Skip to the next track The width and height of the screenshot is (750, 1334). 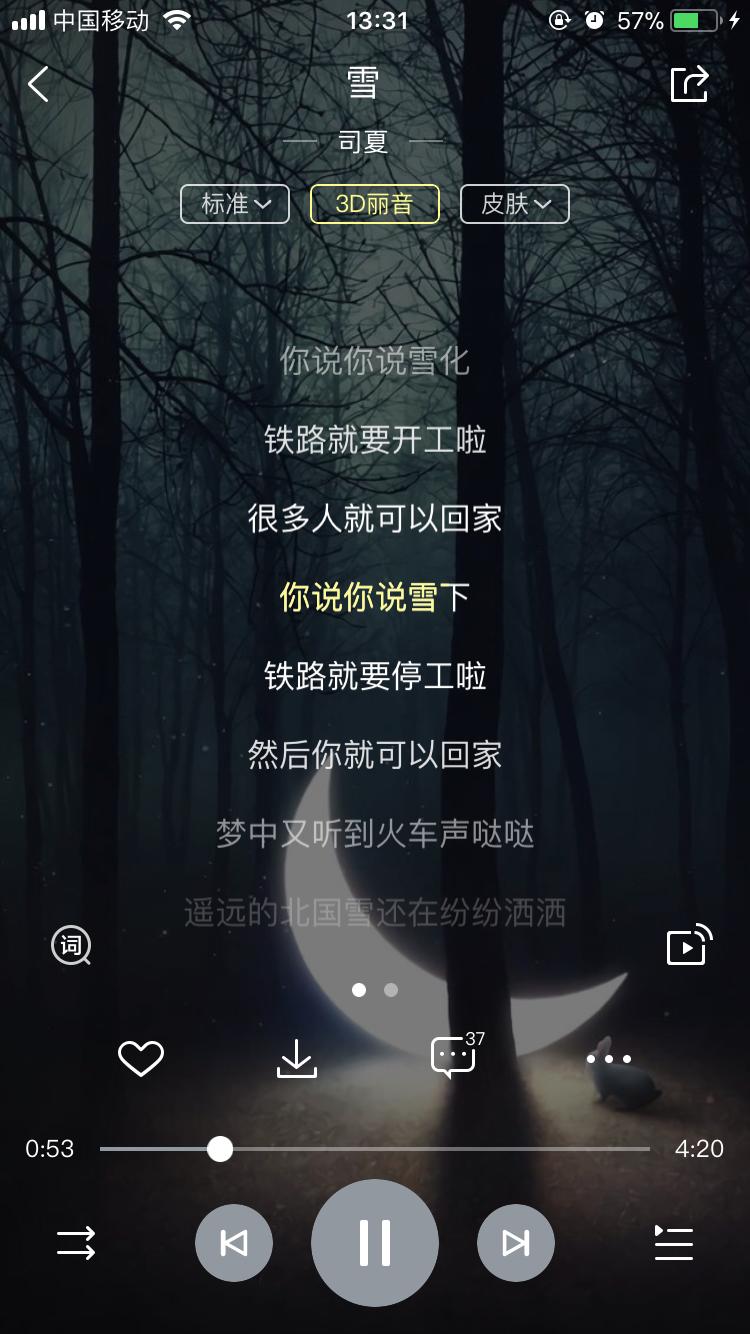(x=516, y=1243)
